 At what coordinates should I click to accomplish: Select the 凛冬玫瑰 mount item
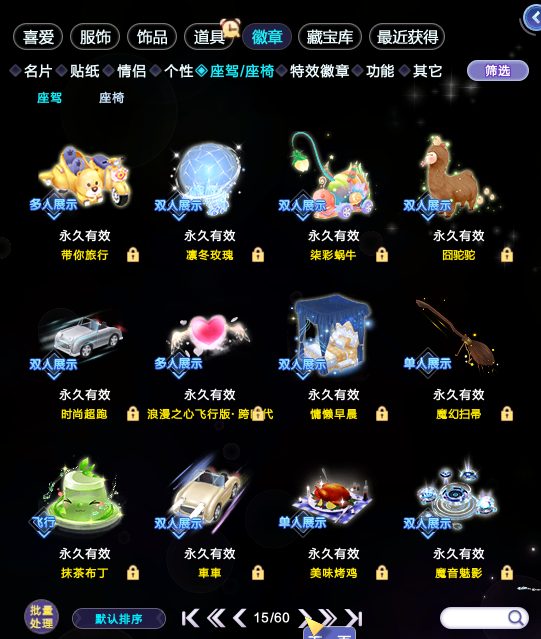pos(210,177)
